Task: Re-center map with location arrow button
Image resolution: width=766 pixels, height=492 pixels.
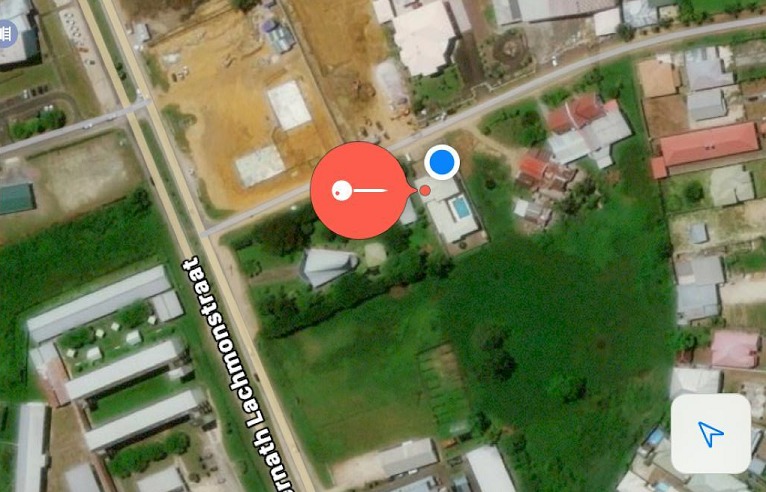Action: click(710, 433)
